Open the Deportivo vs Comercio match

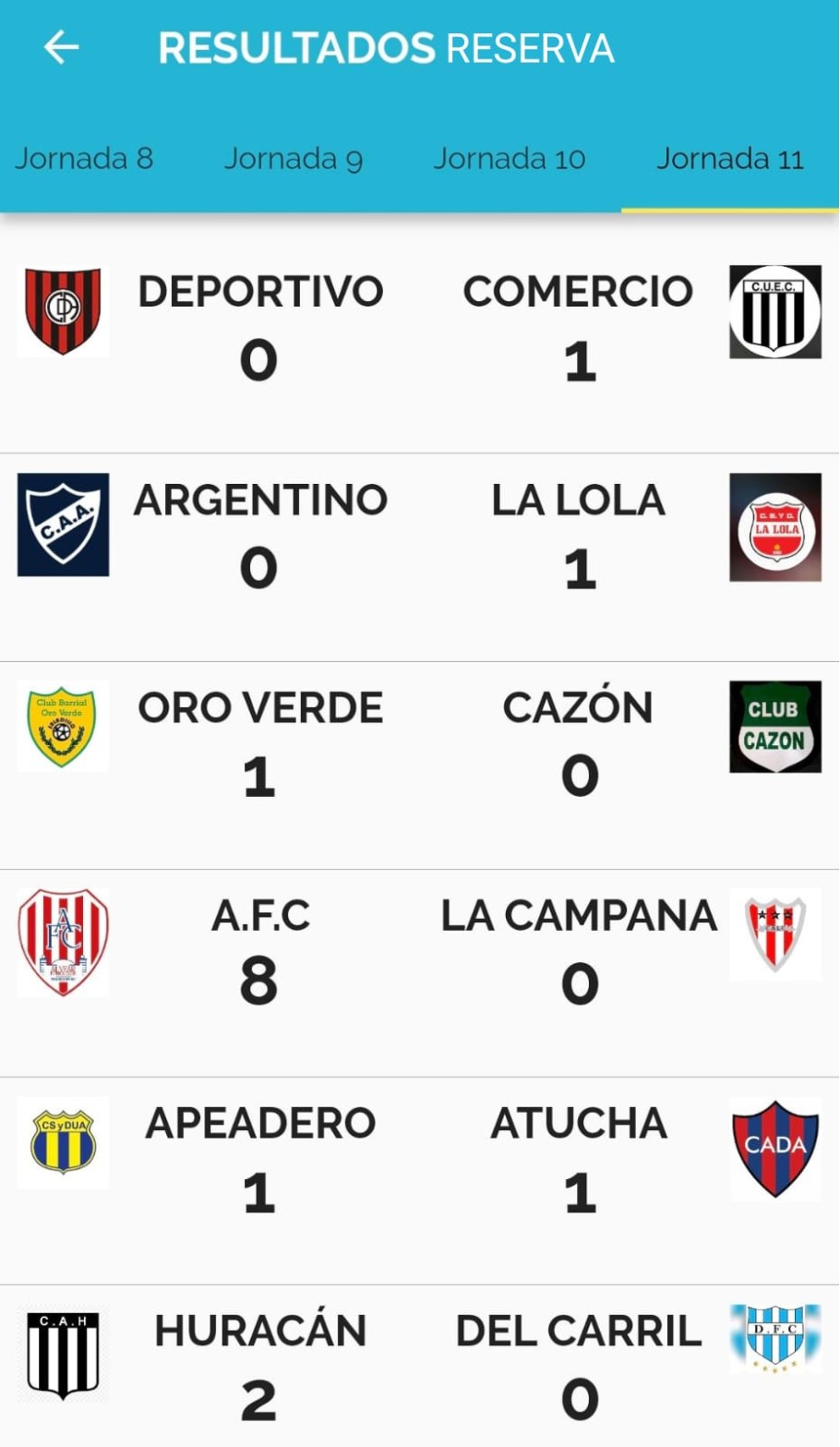point(419,332)
